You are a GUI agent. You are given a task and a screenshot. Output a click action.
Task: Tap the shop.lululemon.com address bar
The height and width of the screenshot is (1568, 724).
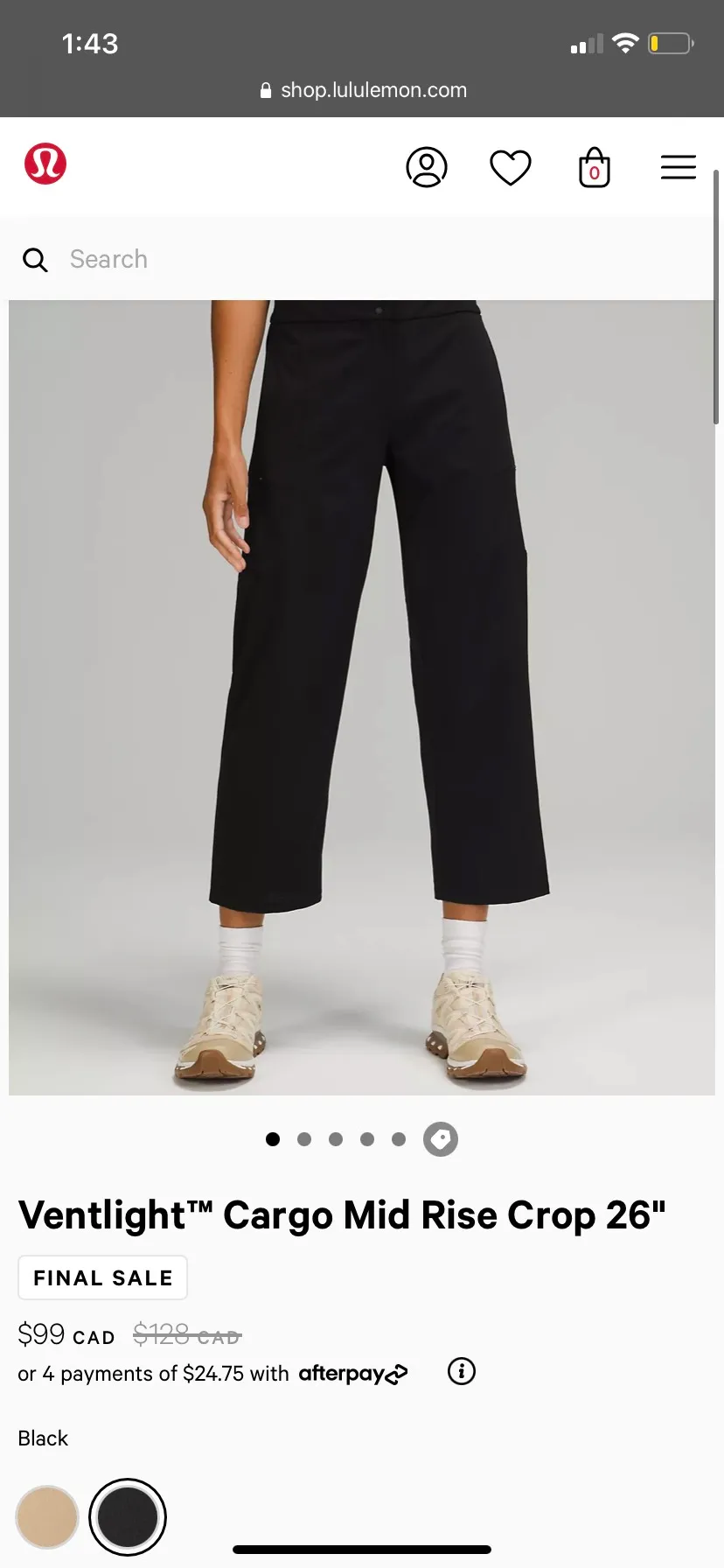[x=364, y=90]
